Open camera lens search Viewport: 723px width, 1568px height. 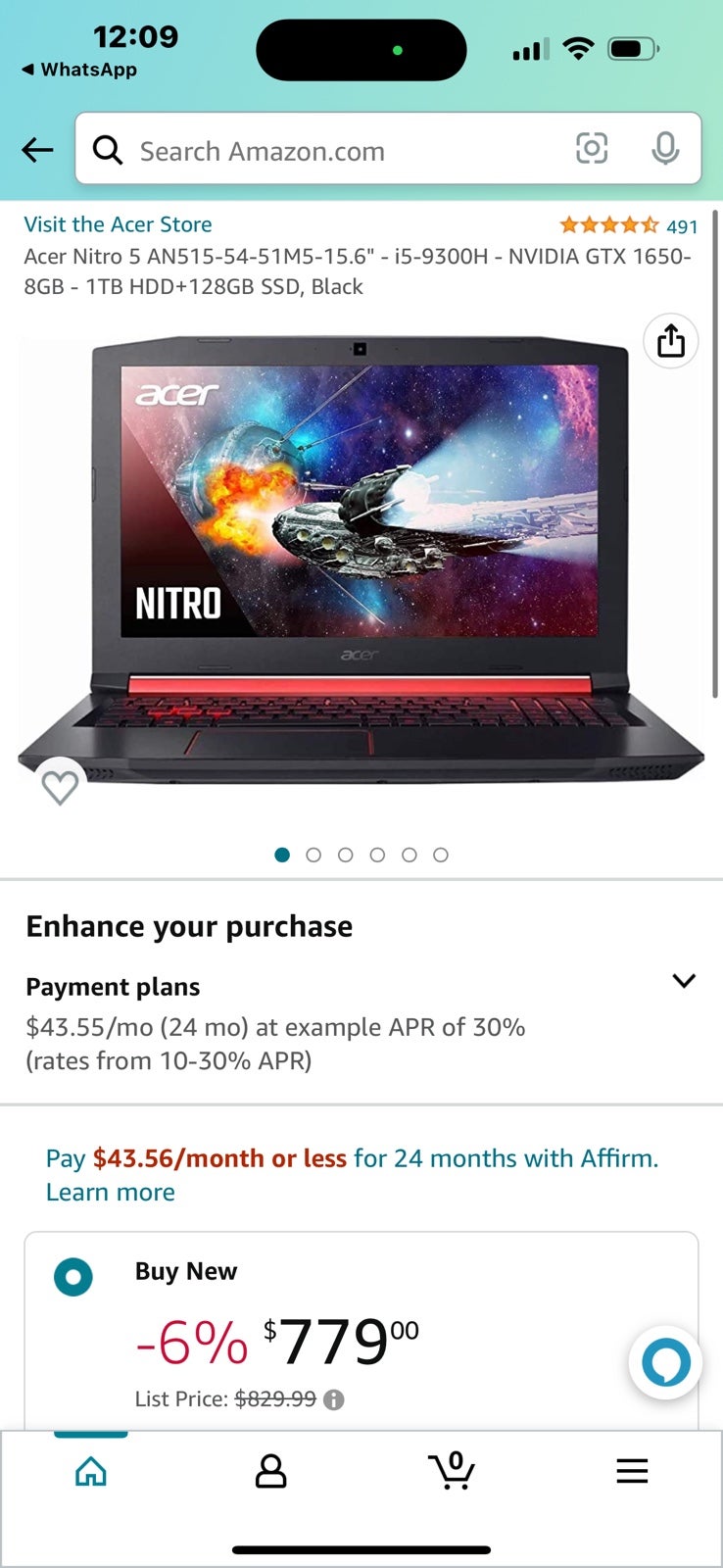(592, 149)
